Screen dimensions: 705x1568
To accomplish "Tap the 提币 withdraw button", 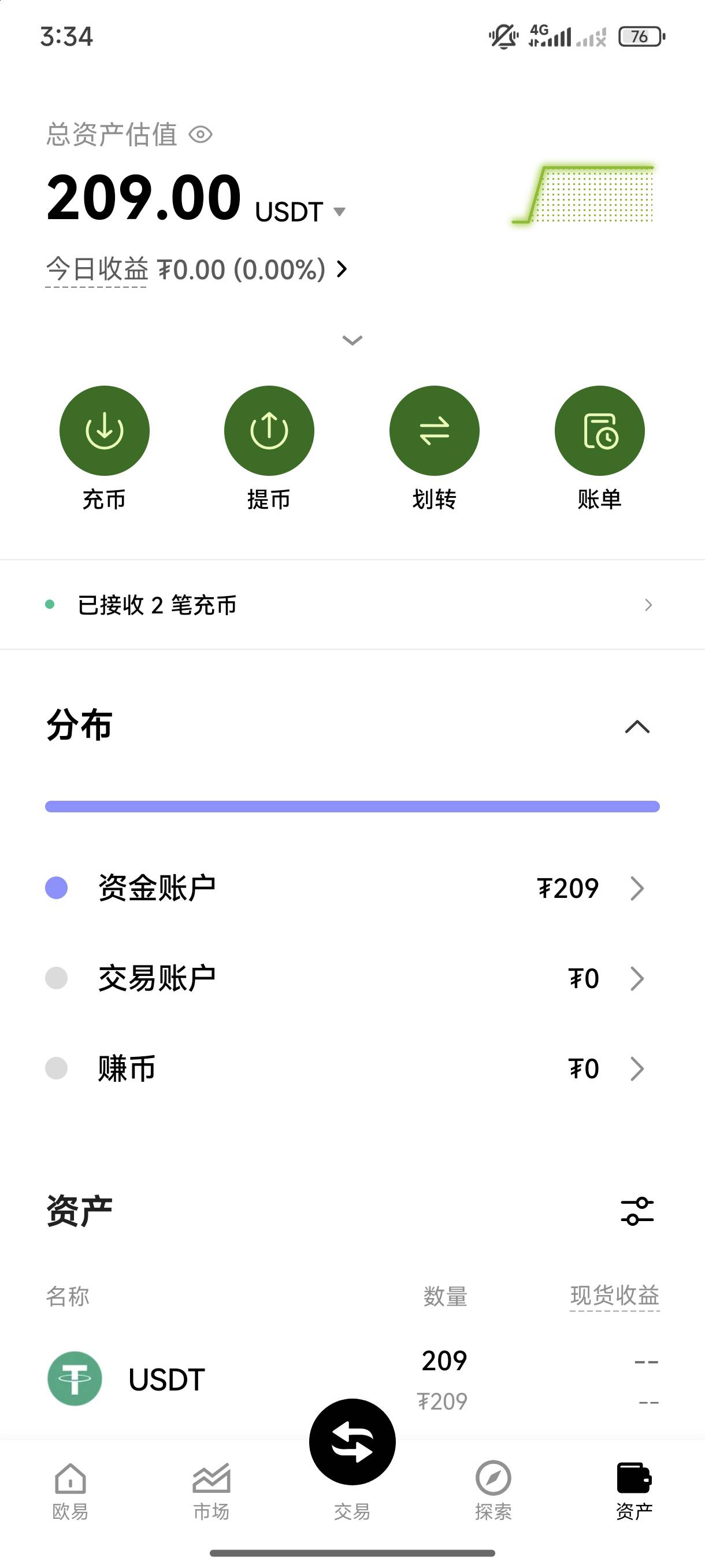I will pyautogui.click(x=269, y=449).
